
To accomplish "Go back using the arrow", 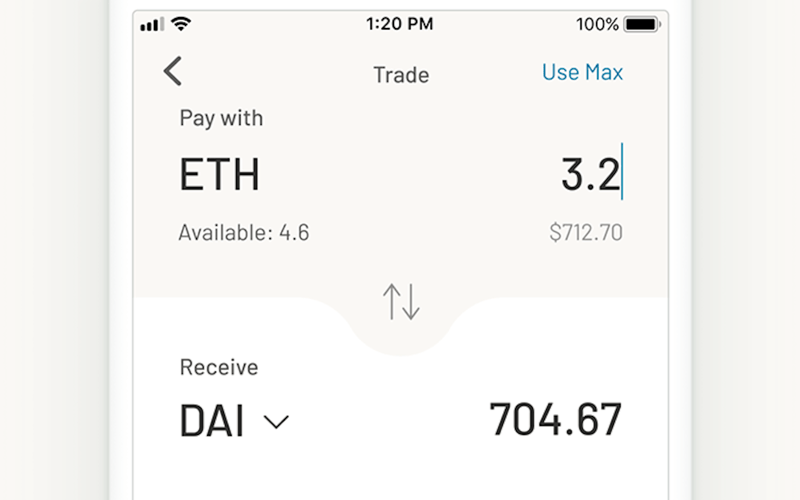I will pos(173,72).
